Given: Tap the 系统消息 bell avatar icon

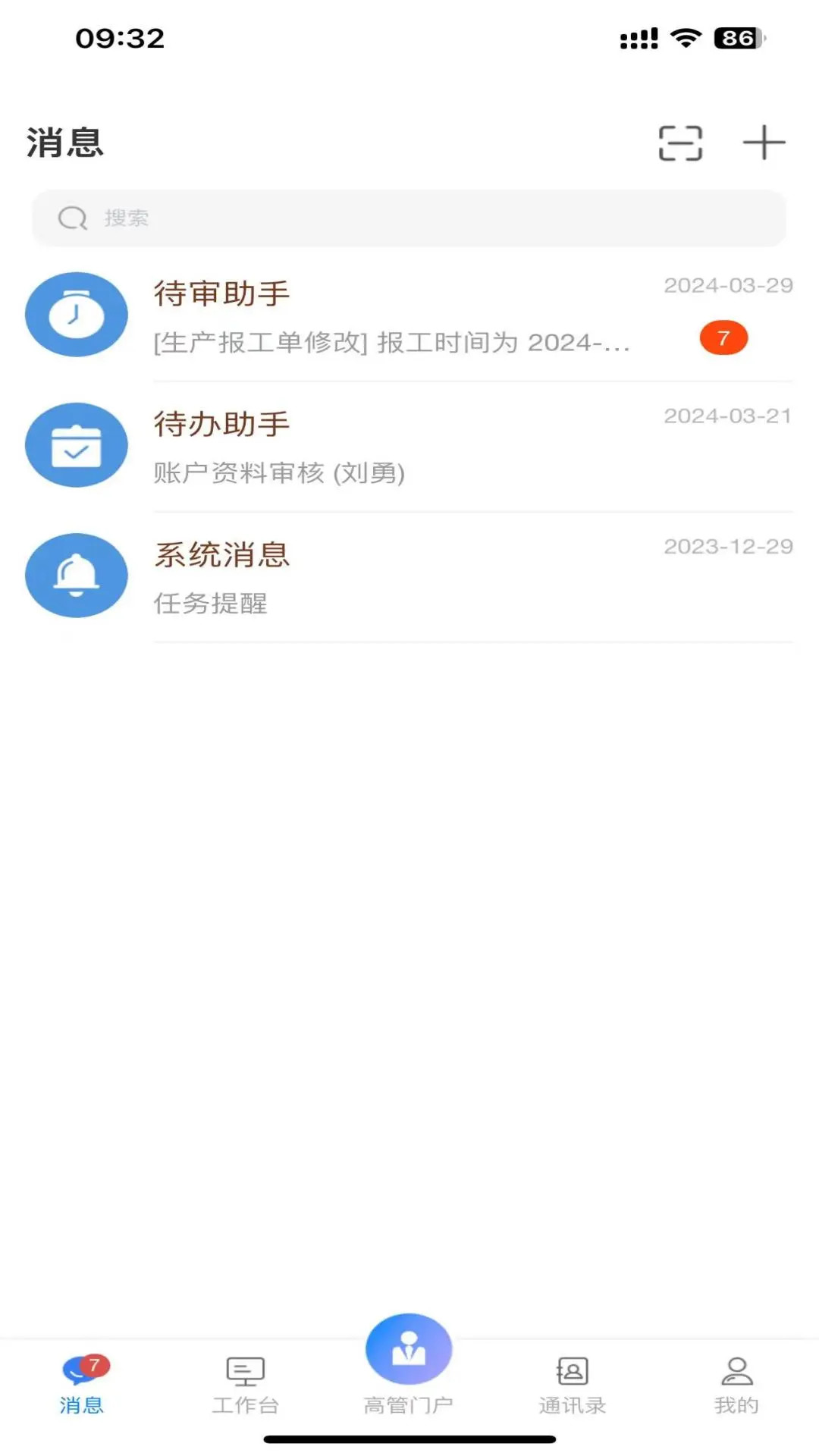Looking at the screenshot, I should click(x=76, y=576).
